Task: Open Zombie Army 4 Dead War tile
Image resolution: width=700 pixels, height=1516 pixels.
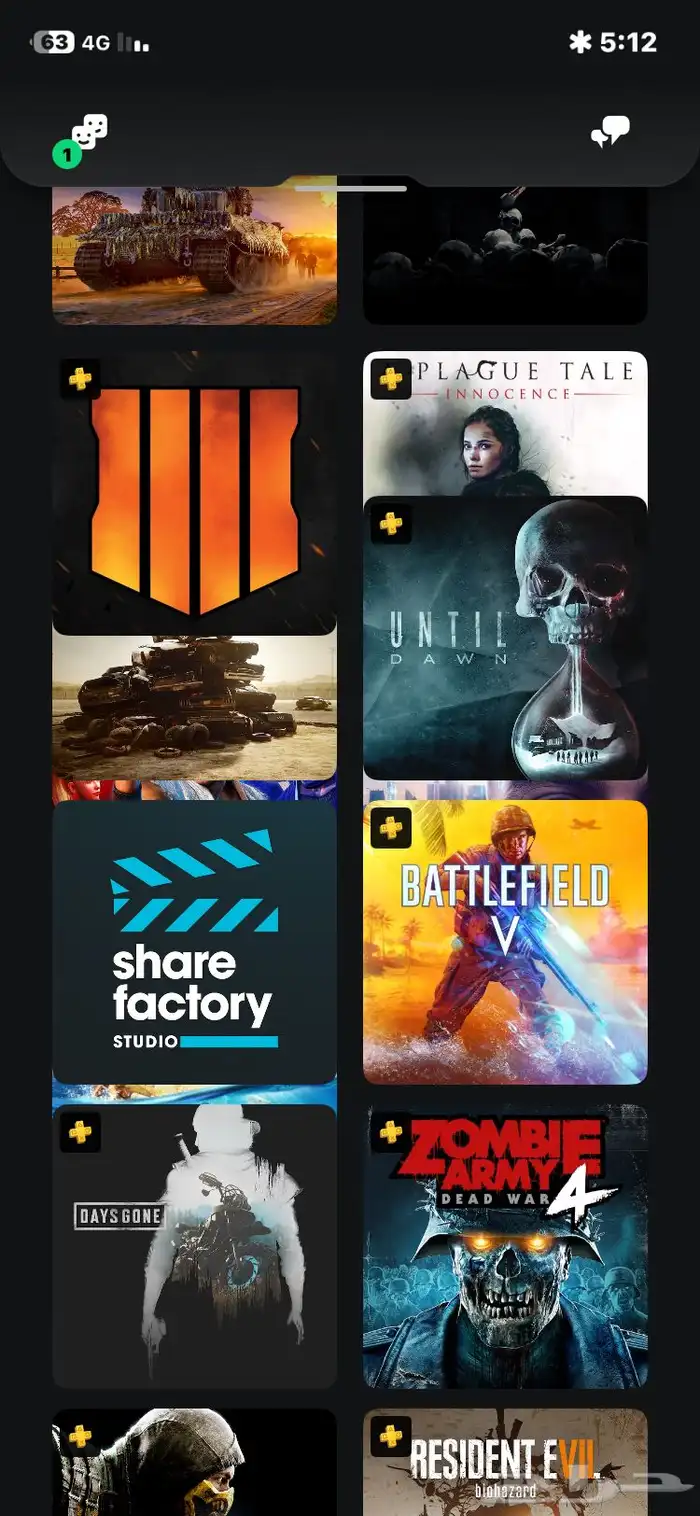Action: (x=505, y=1246)
